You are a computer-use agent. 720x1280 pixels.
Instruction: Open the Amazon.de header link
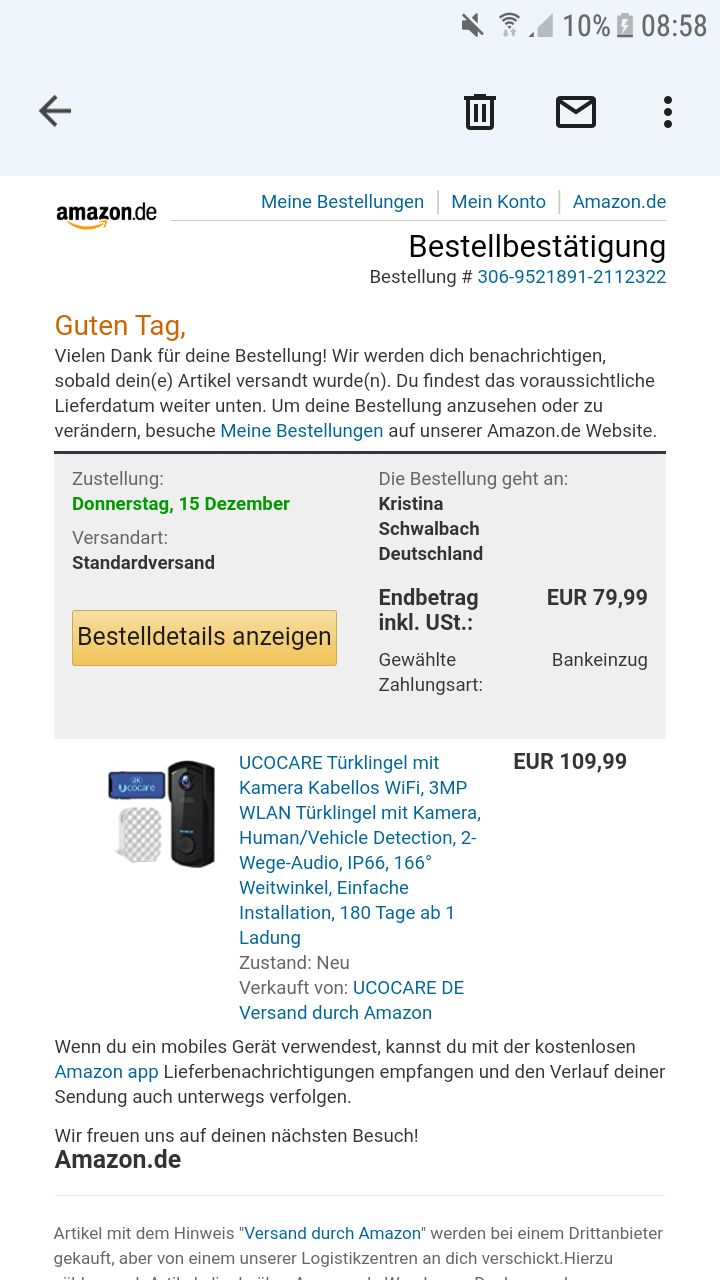[x=619, y=202]
